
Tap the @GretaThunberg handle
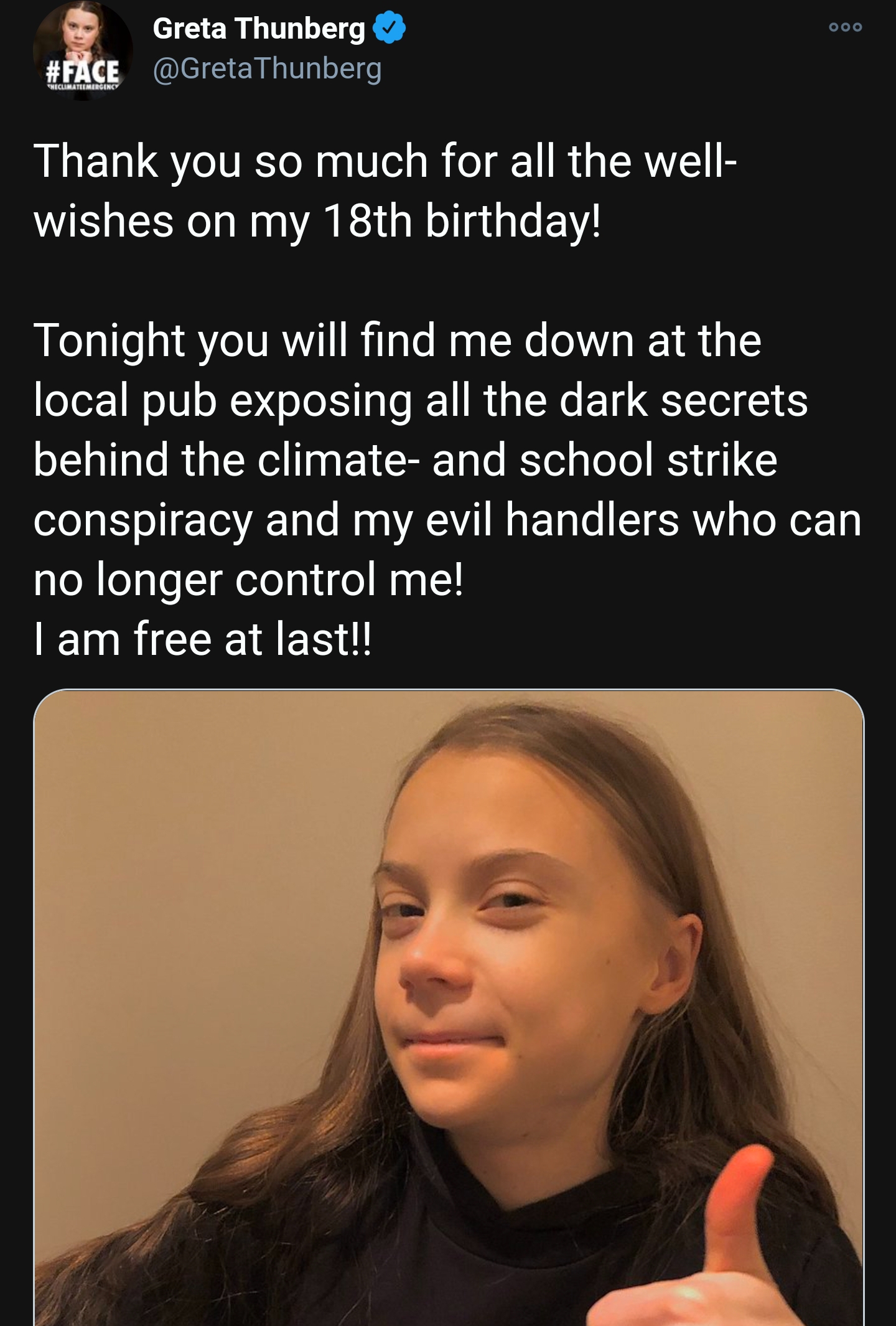point(267,68)
